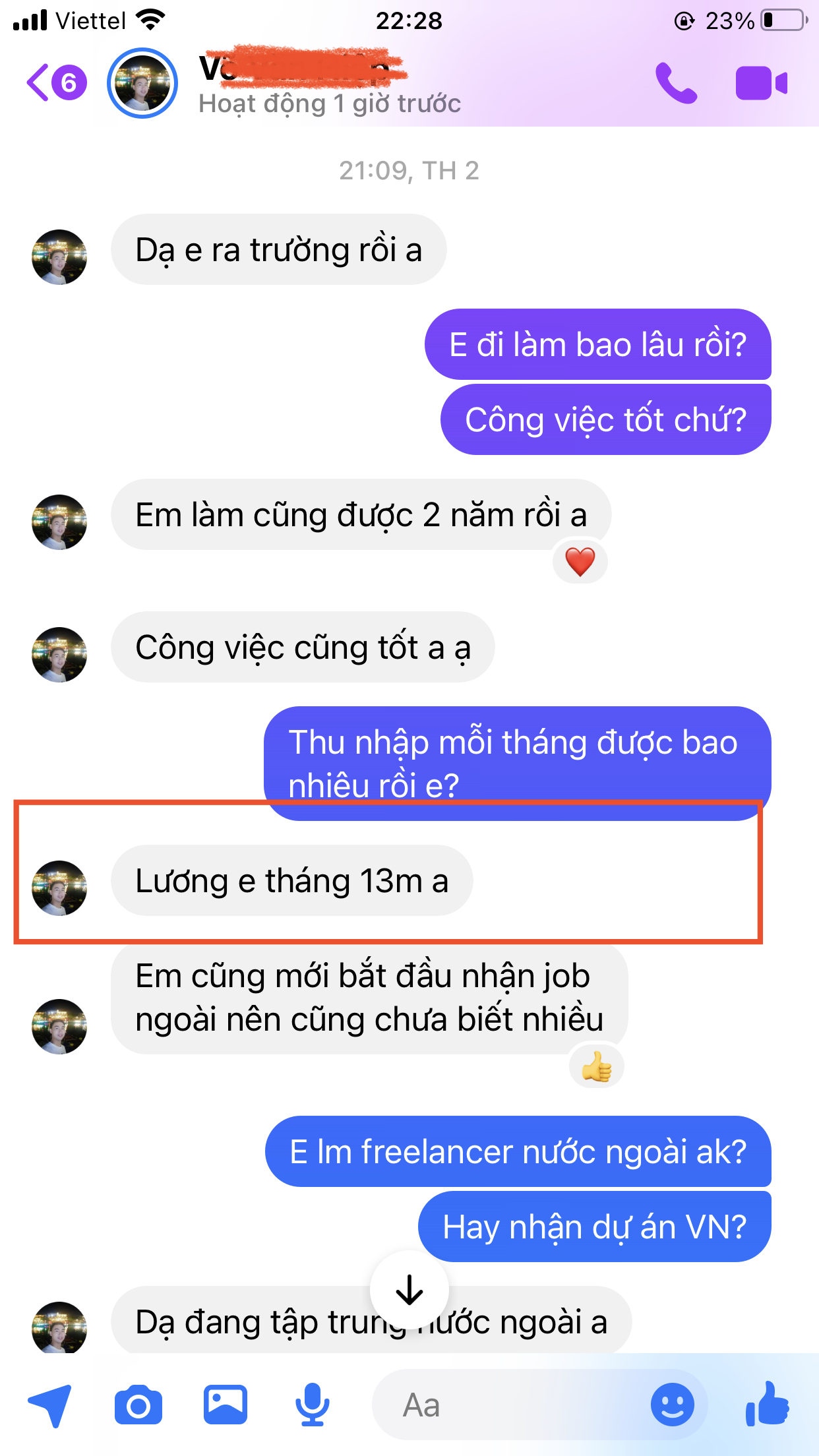View heart reaction on '2 năm rồi' message

580,562
